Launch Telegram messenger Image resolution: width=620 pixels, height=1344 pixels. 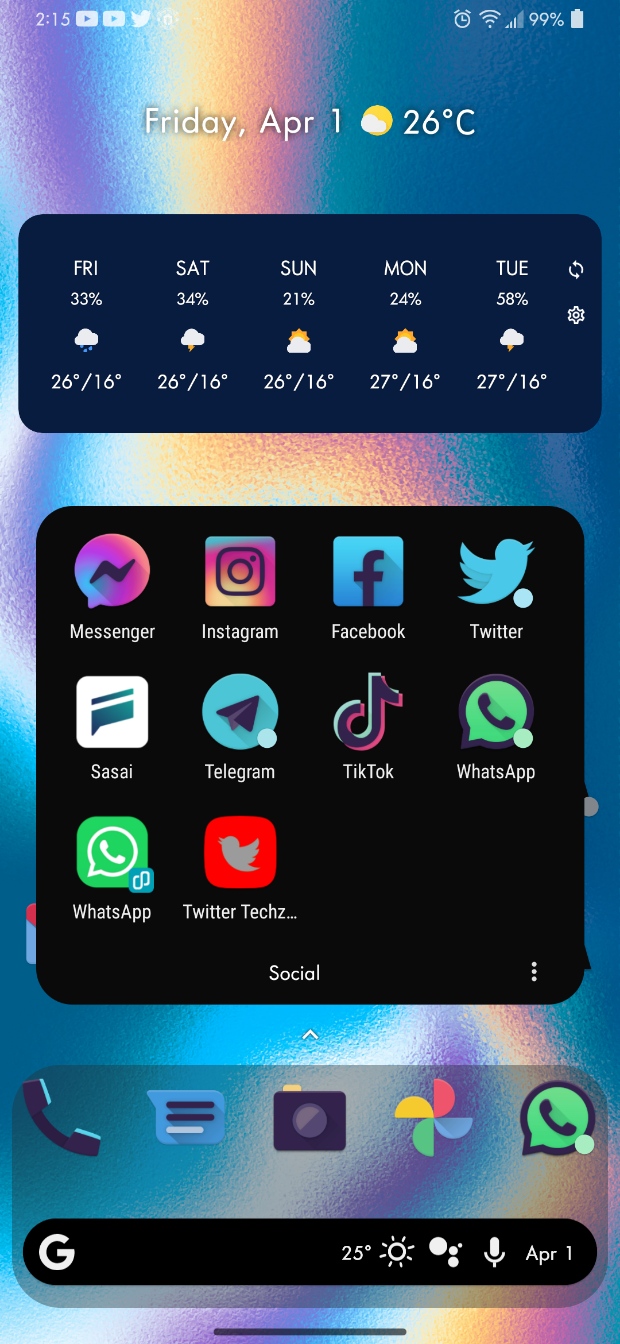240,712
